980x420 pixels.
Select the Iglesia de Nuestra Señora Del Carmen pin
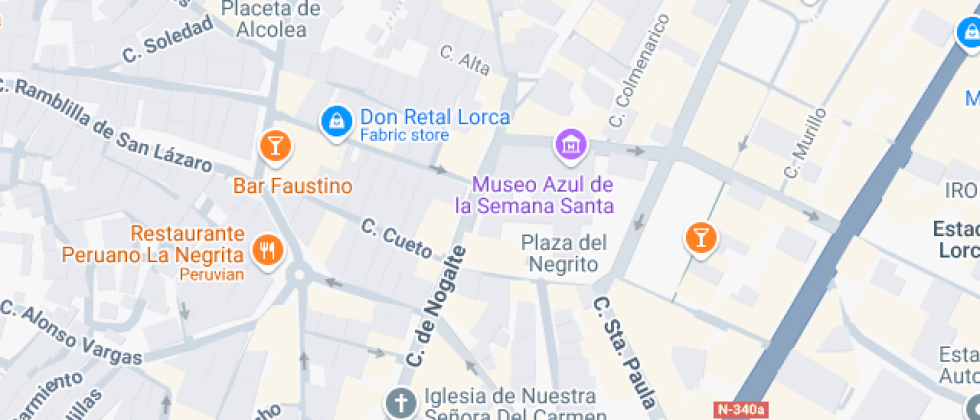[400, 404]
